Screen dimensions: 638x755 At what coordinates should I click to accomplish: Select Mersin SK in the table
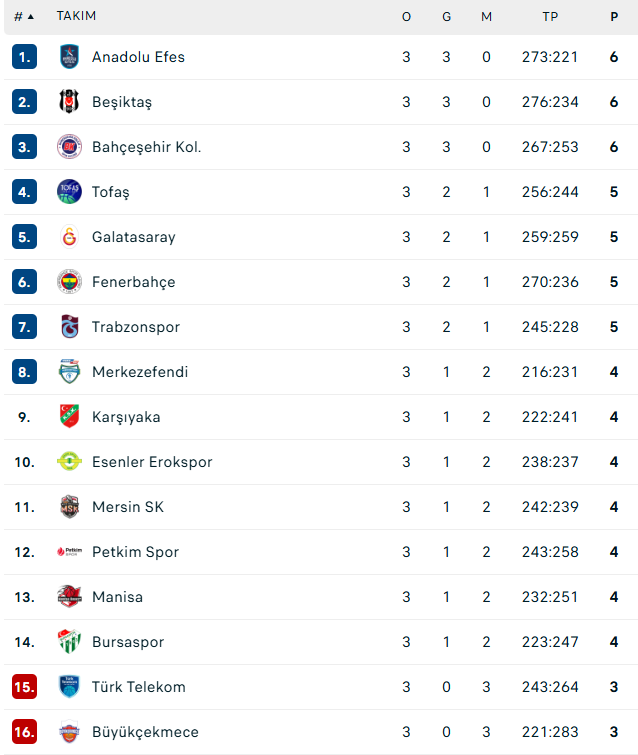click(x=128, y=507)
